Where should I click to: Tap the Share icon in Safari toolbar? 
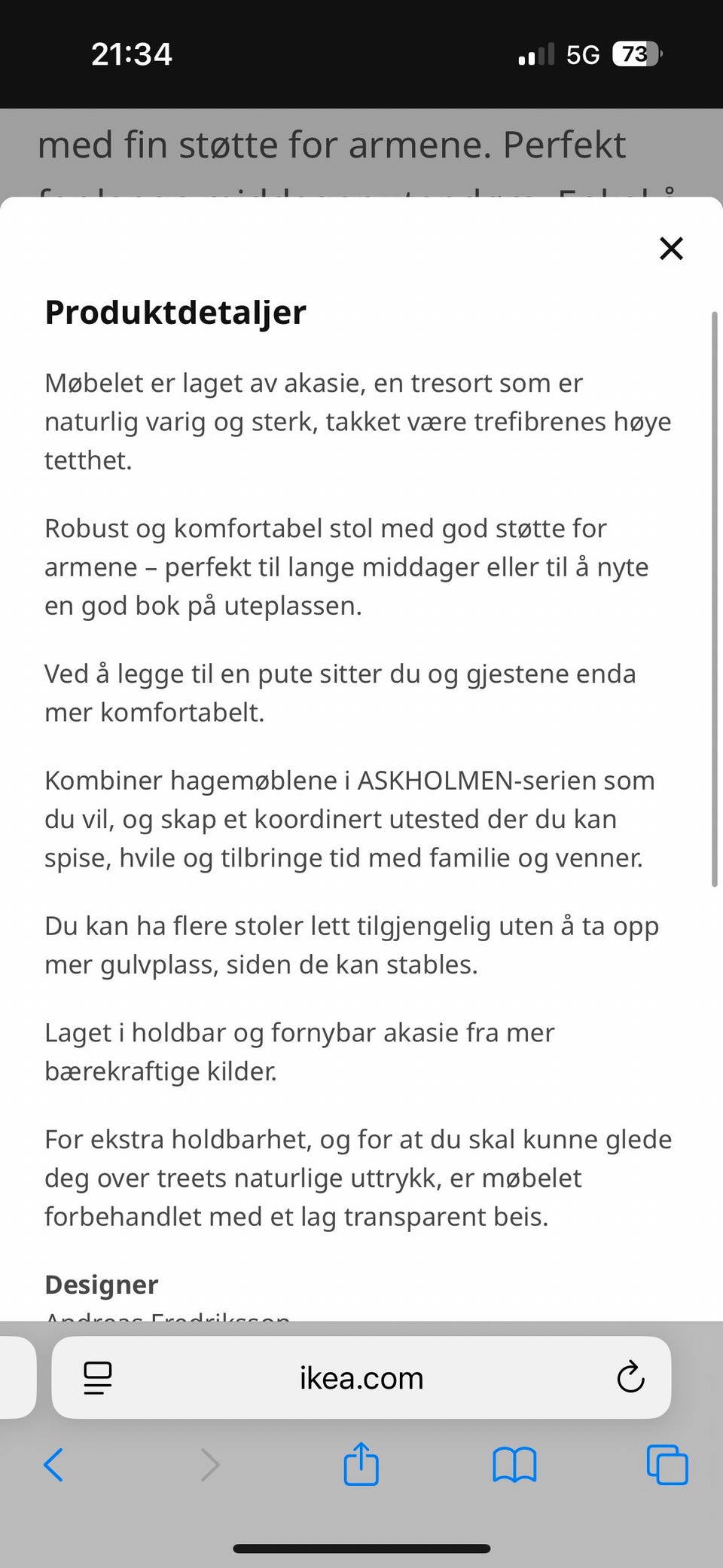[x=361, y=1464]
